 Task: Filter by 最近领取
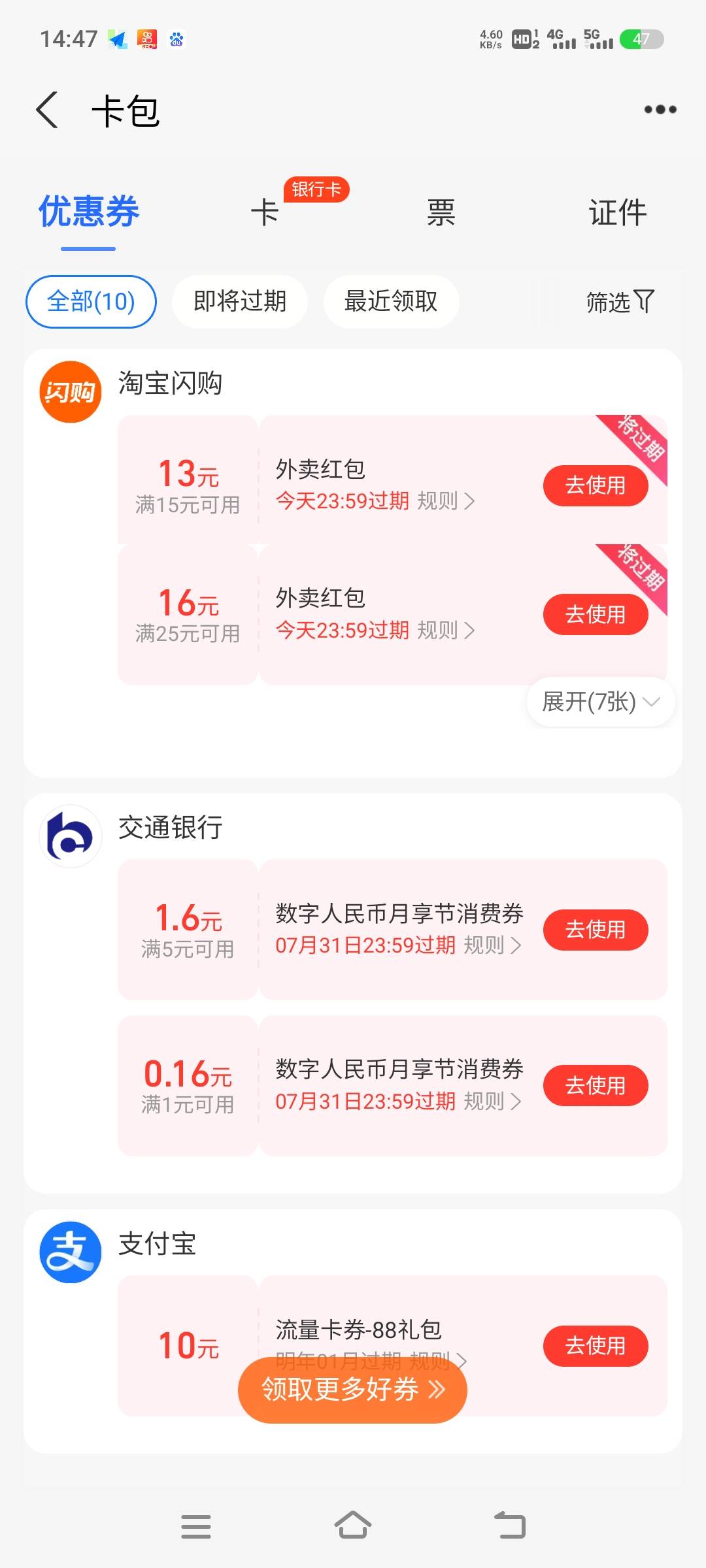(x=391, y=302)
